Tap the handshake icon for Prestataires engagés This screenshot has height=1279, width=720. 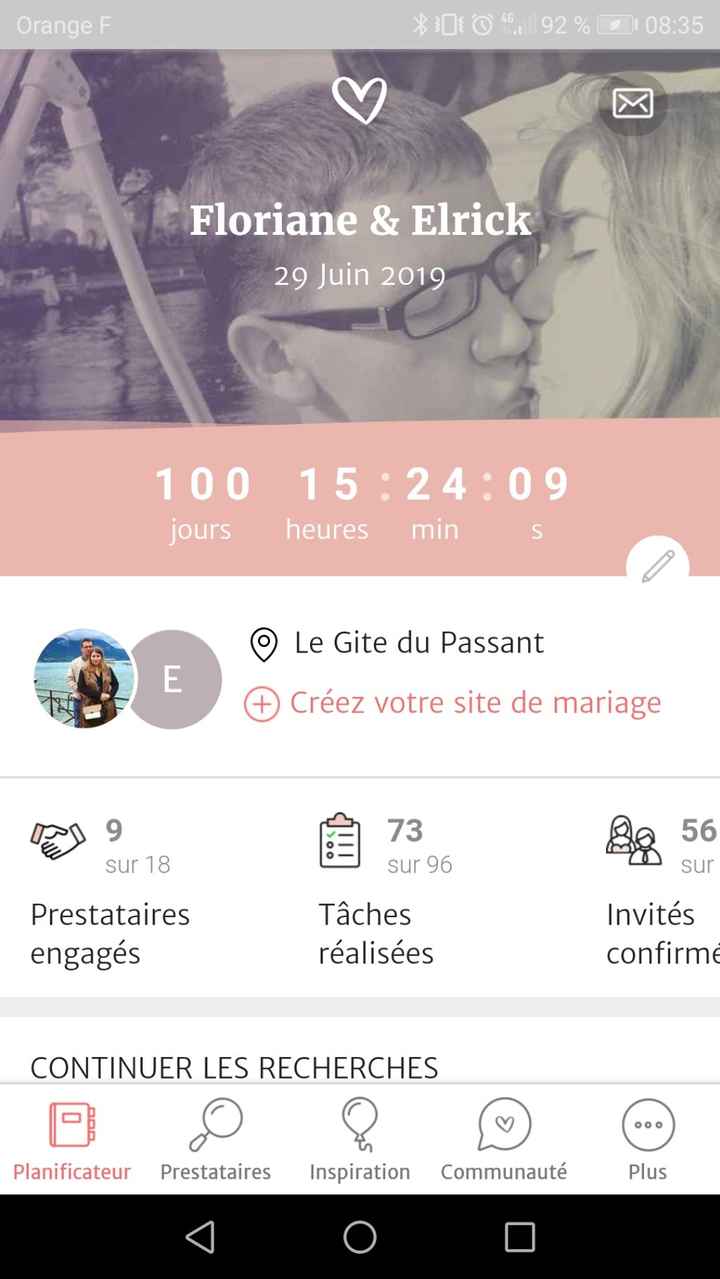point(55,840)
